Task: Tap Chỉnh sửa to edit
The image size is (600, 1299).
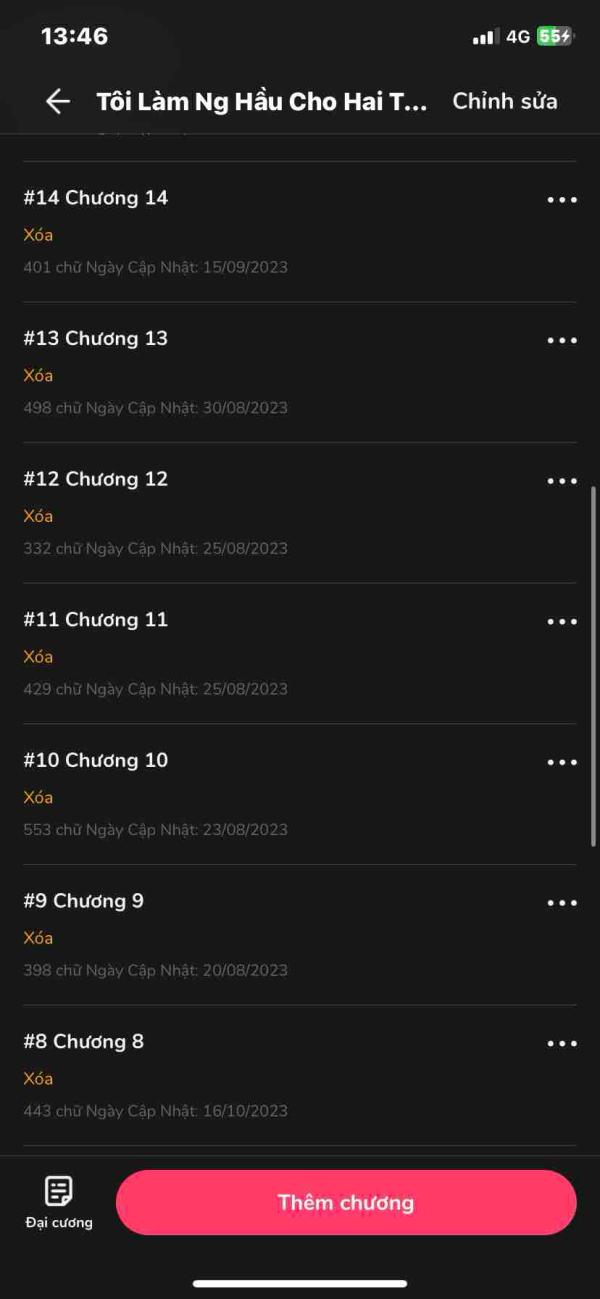Action: [x=505, y=101]
